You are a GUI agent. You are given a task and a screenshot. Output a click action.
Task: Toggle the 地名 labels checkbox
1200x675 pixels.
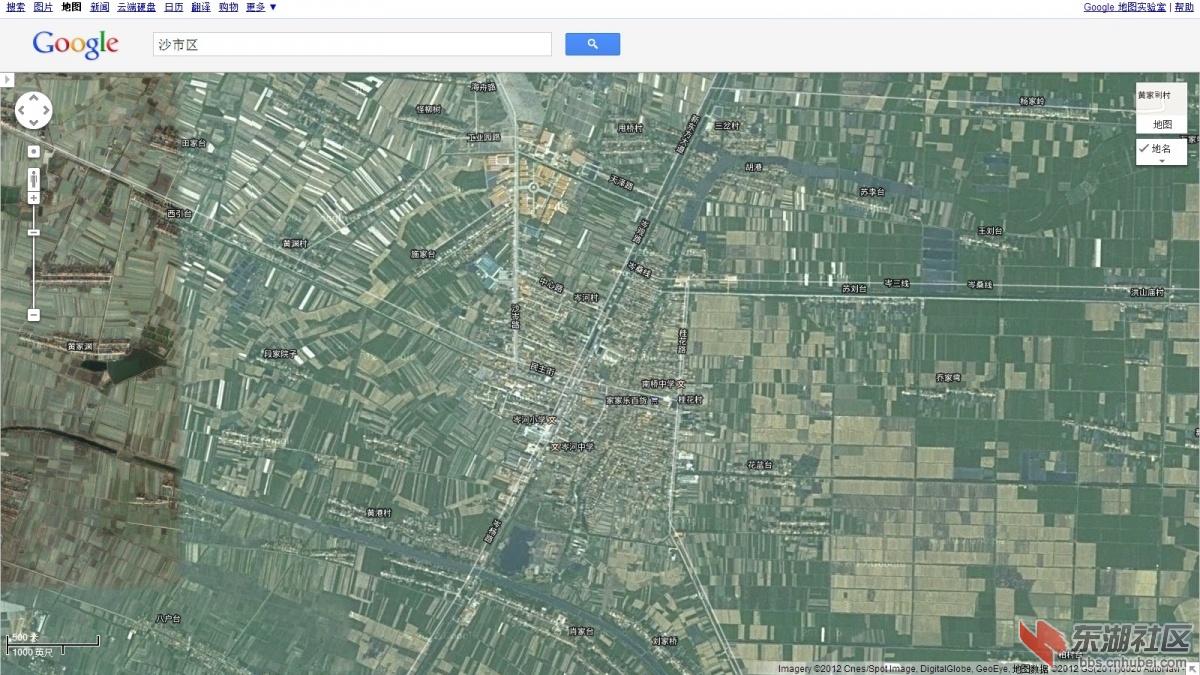pyautogui.click(x=1160, y=149)
